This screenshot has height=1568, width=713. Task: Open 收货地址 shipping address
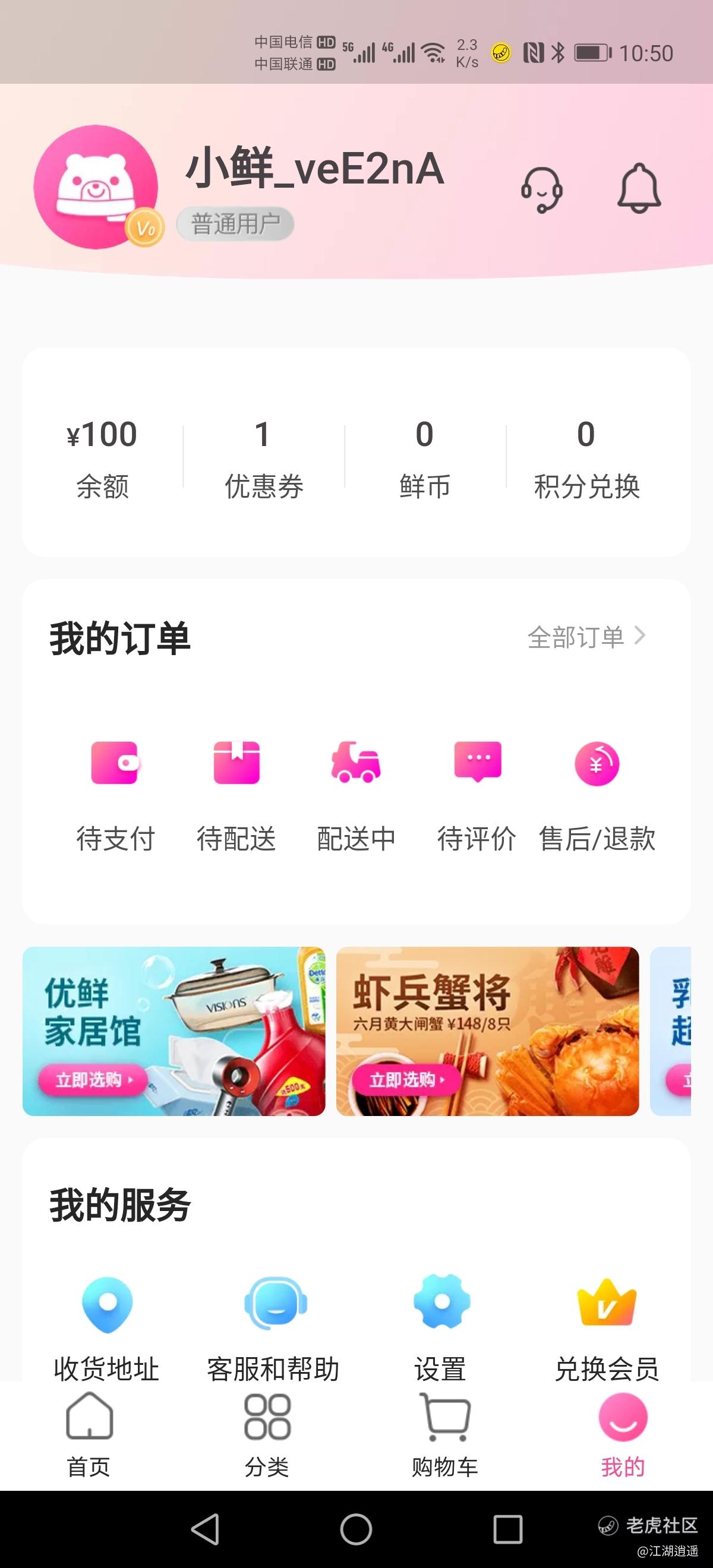tap(106, 1328)
